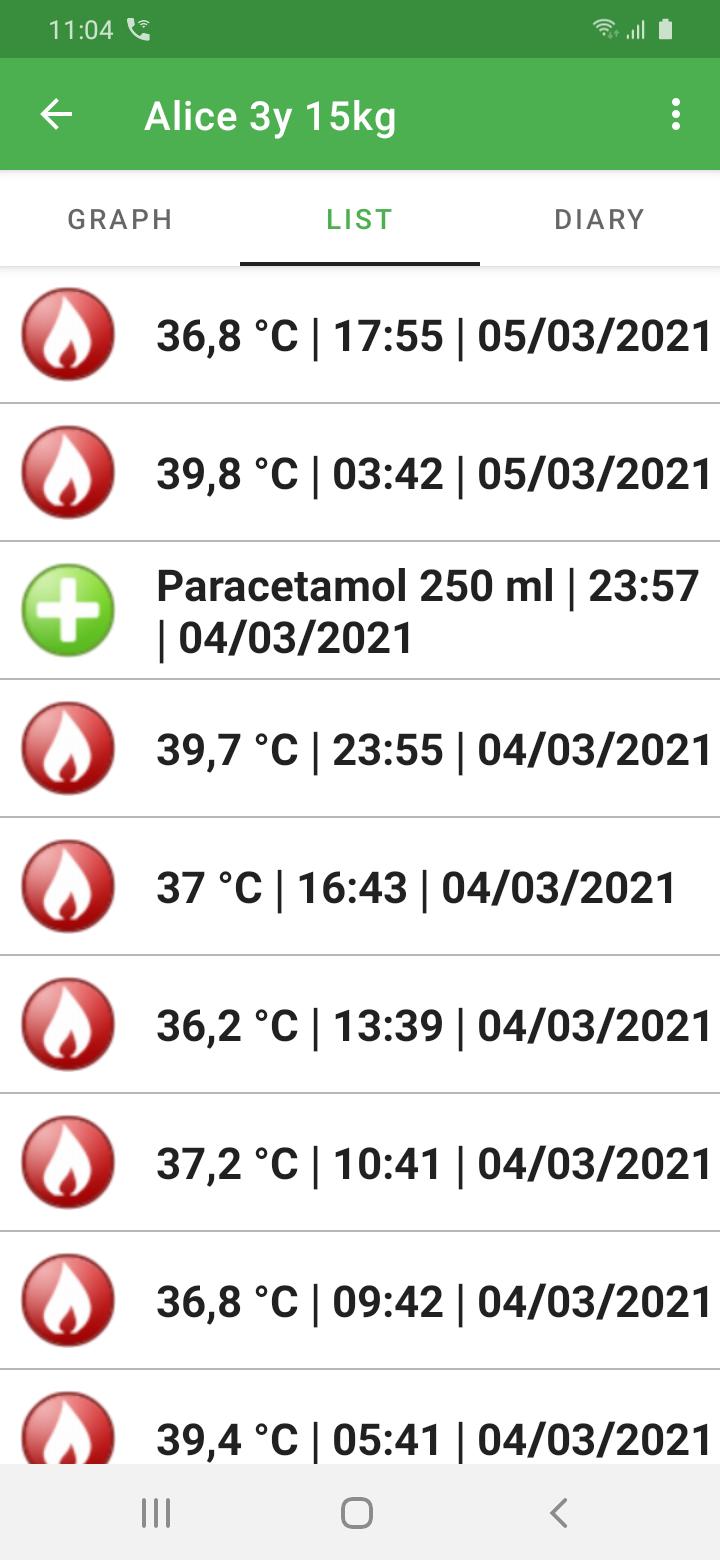The image size is (720, 1560).
Task: Select the green medicine plus icon for Paracetamol
Action: pos(68,610)
